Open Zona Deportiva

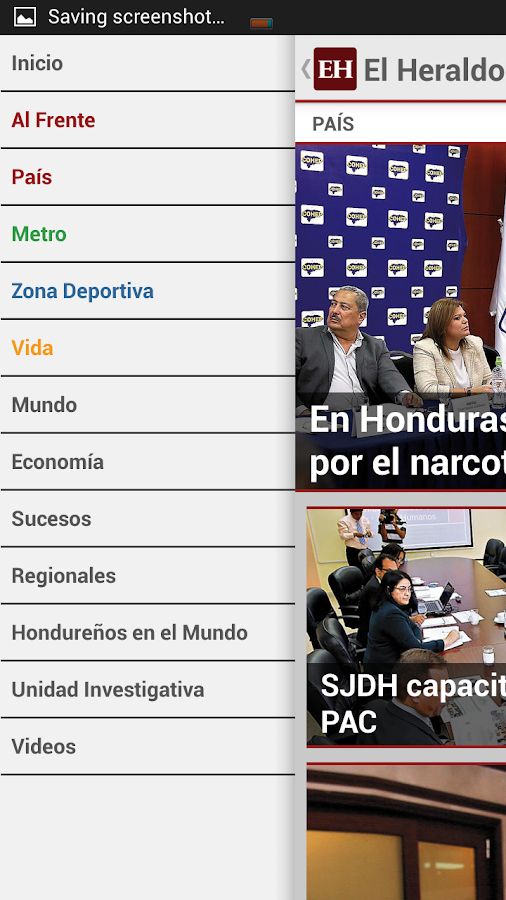coord(147,290)
